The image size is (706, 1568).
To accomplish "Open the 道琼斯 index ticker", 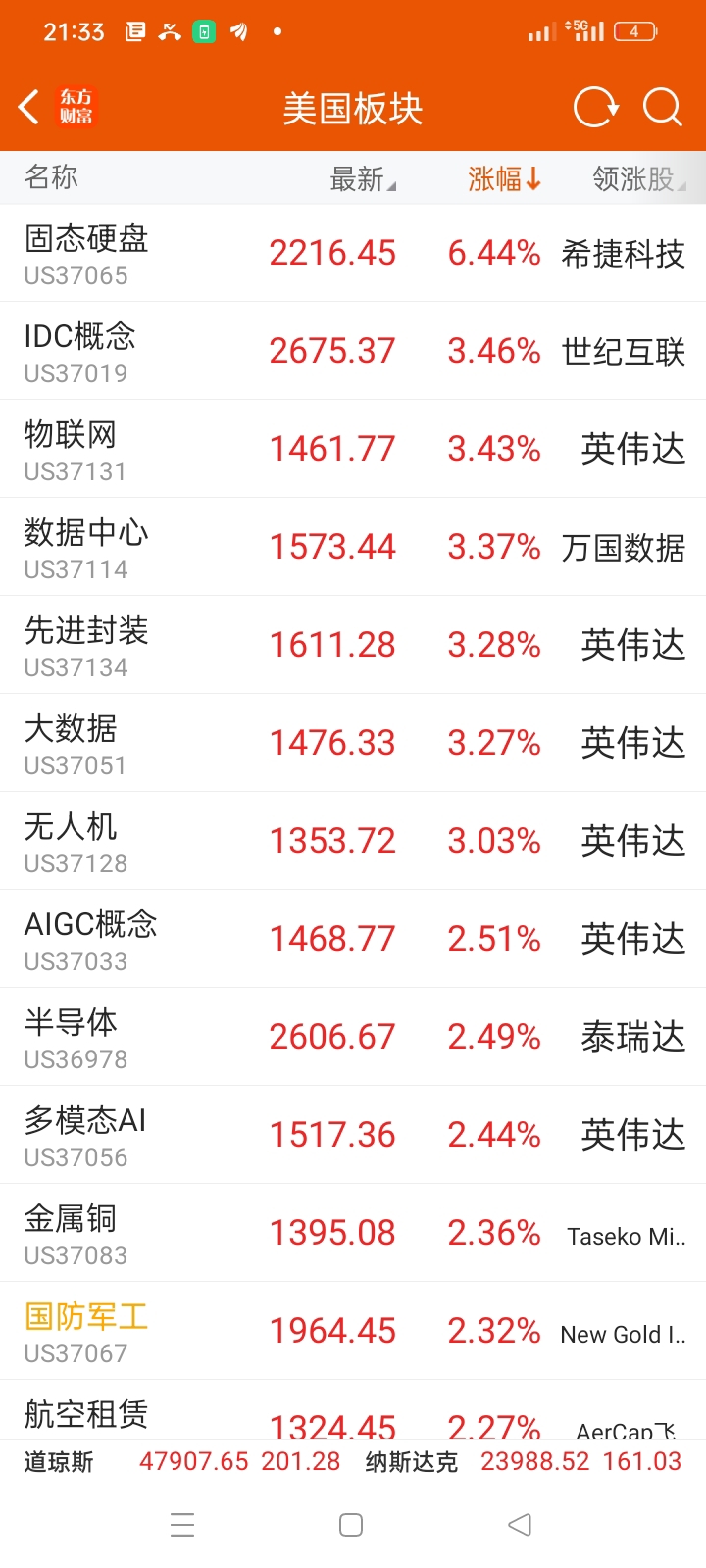I will (181, 1462).
